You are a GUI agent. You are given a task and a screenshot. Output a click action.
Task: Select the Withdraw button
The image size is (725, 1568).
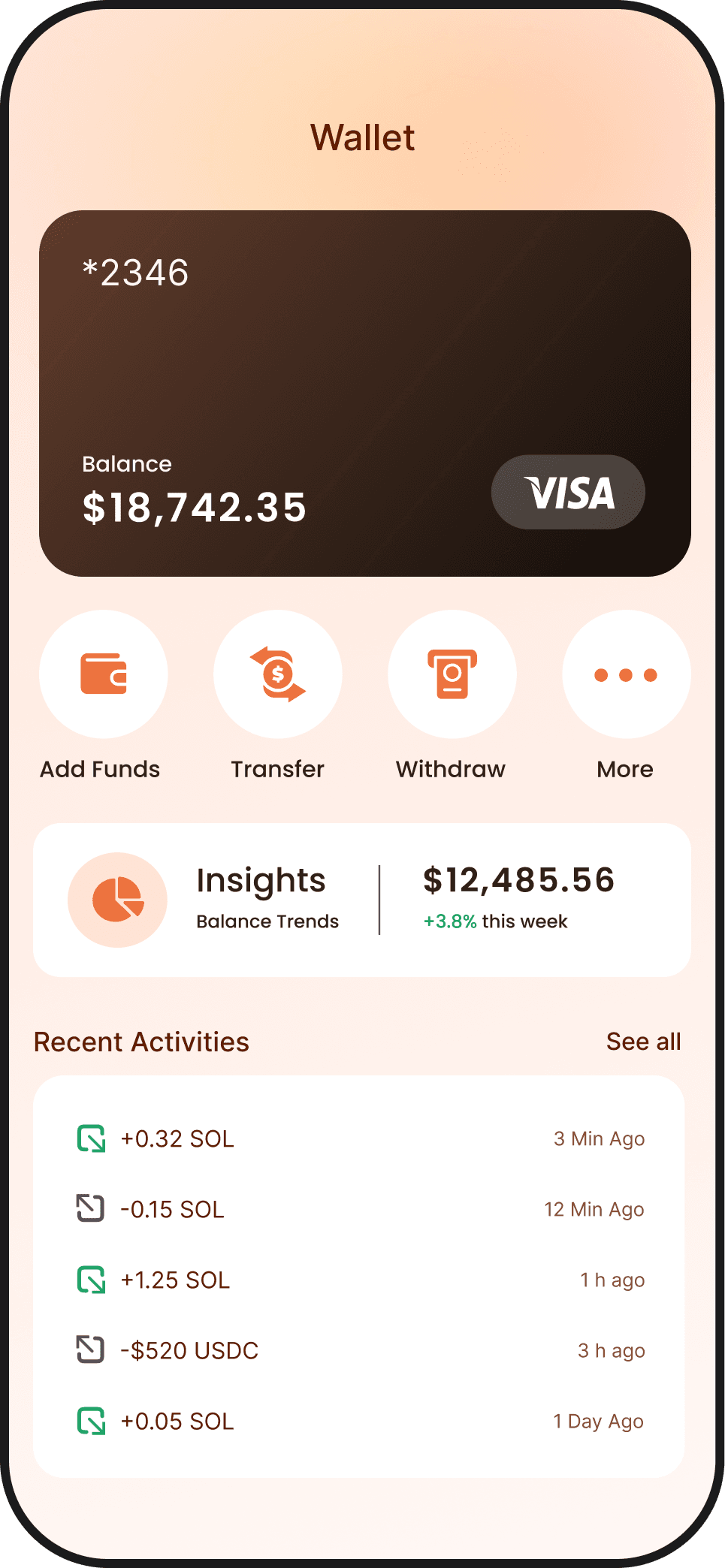[452, 674]
